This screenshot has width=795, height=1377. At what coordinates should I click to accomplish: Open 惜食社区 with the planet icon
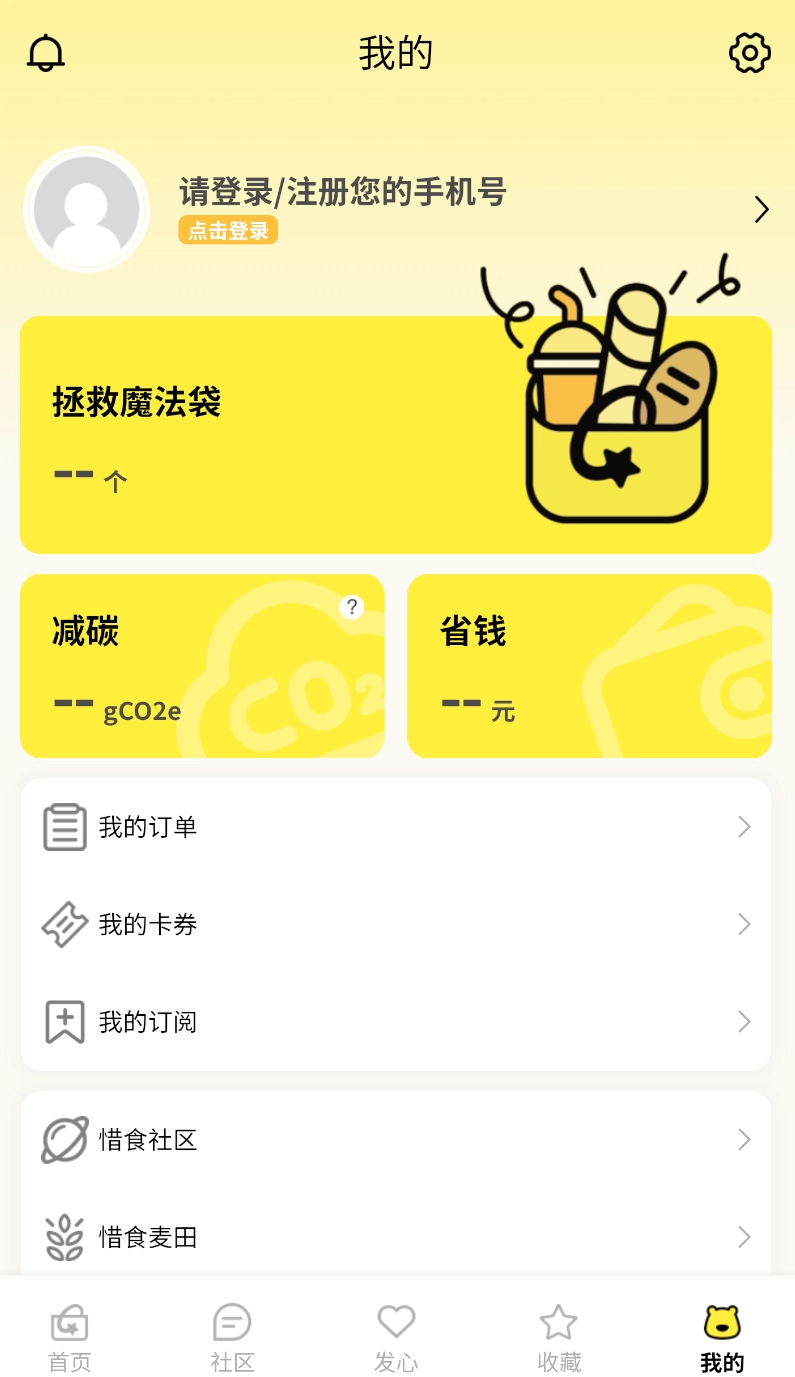tap(64, 1139)
